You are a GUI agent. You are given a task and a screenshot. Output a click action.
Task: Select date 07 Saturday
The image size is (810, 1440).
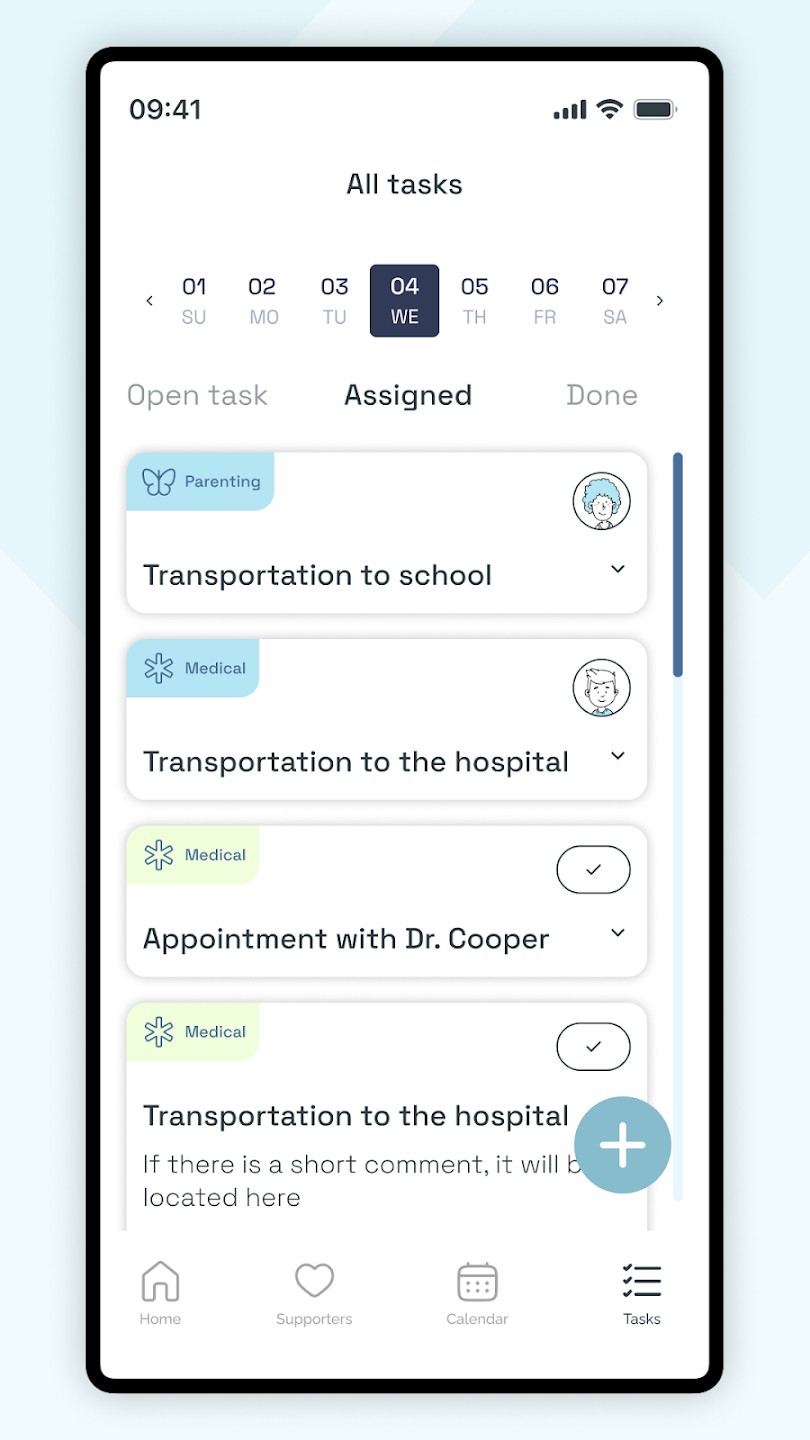point(615,301)
